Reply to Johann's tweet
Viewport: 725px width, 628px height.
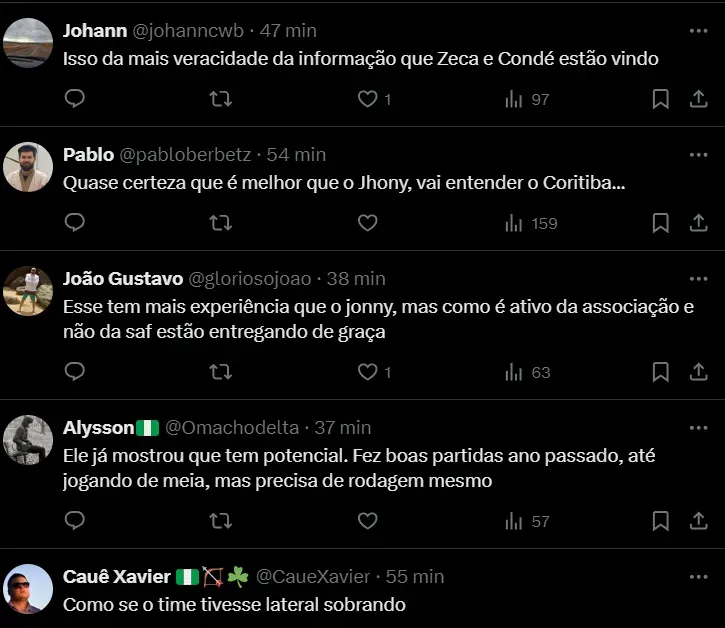tap(75, 99)
